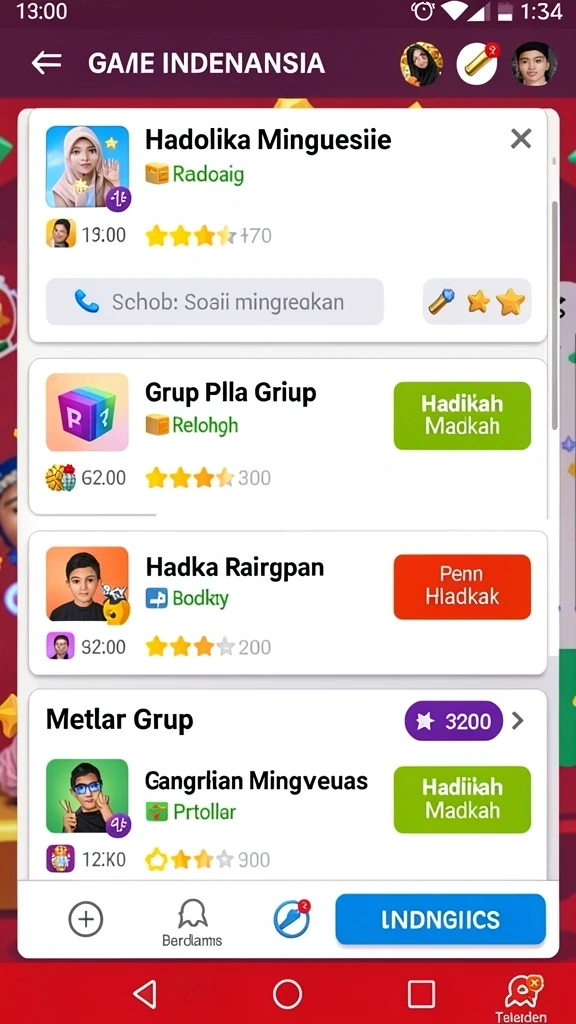Tap the red Penn Hladkak button

tap(462, 586)
